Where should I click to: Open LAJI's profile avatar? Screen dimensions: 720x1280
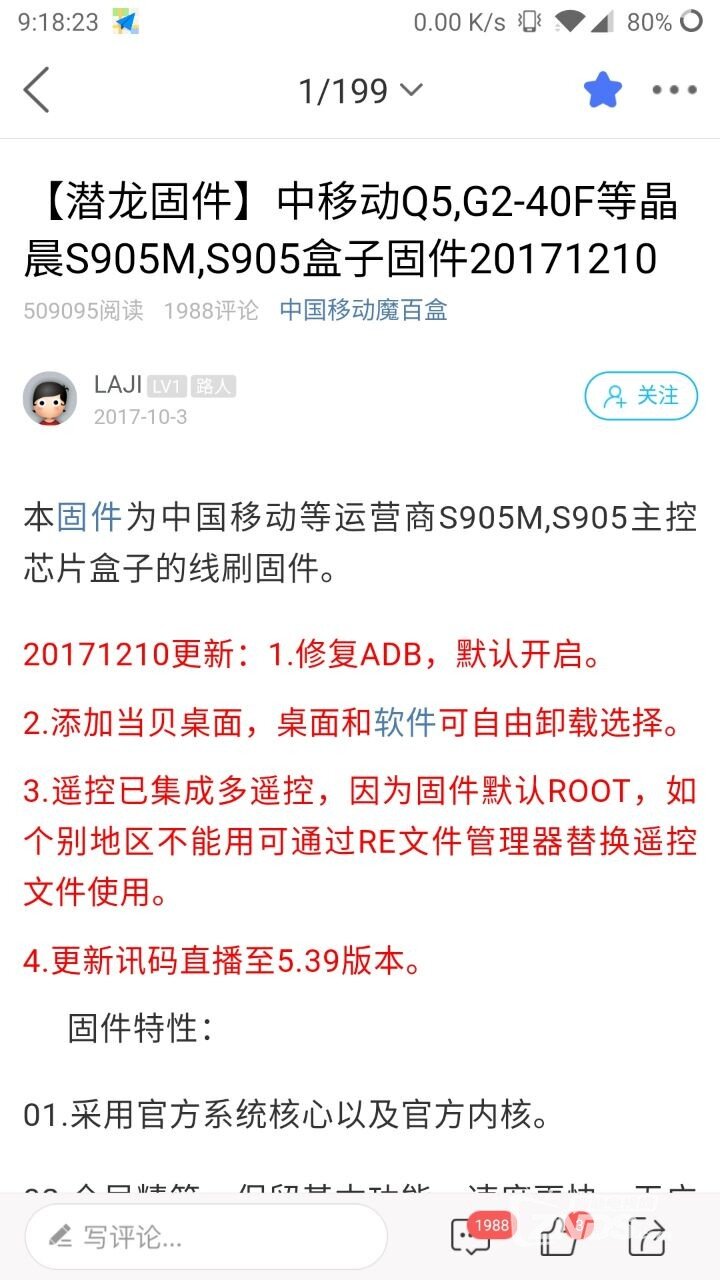(50, 398)
